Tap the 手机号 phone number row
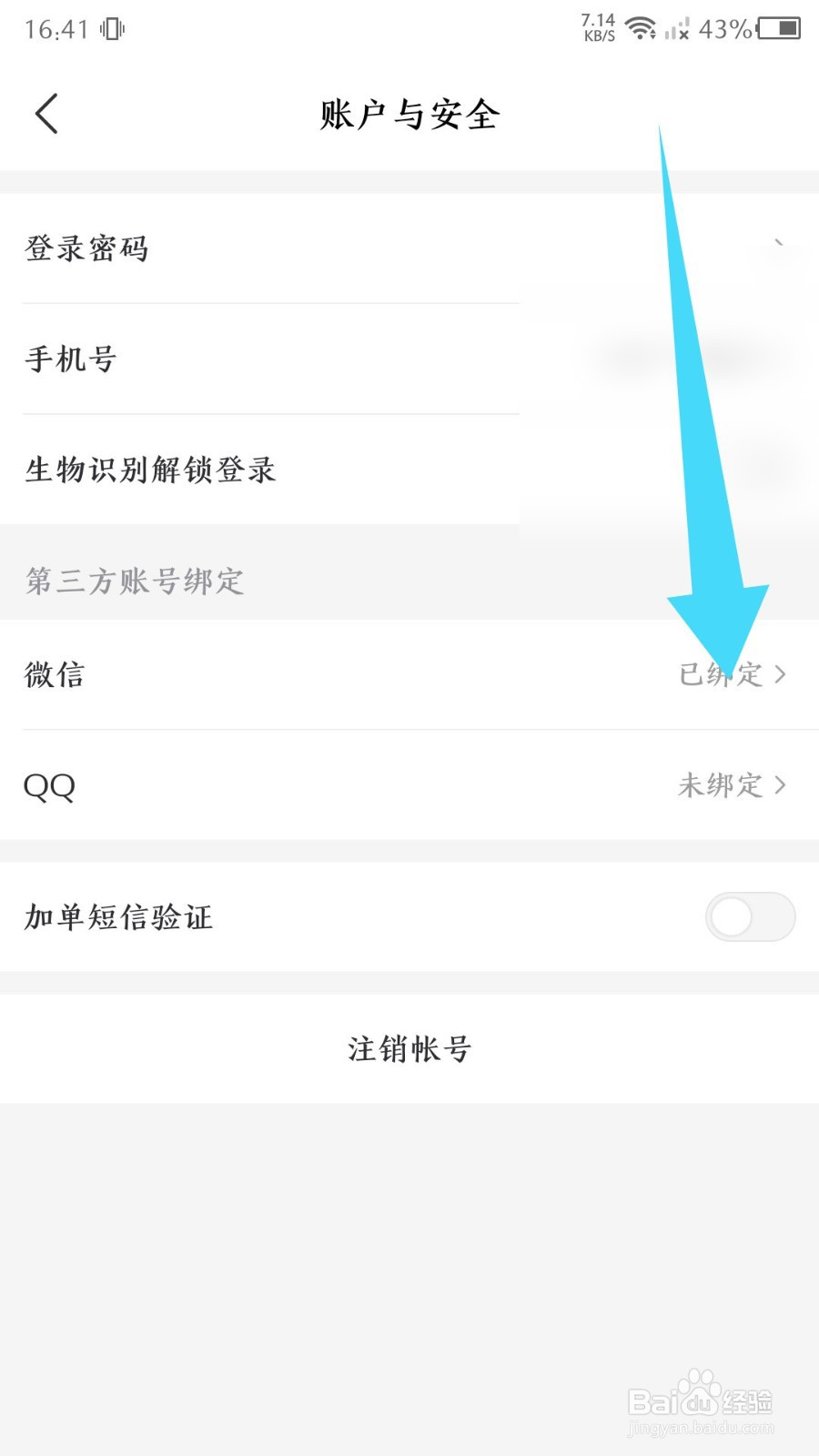 tap(69, 359)
